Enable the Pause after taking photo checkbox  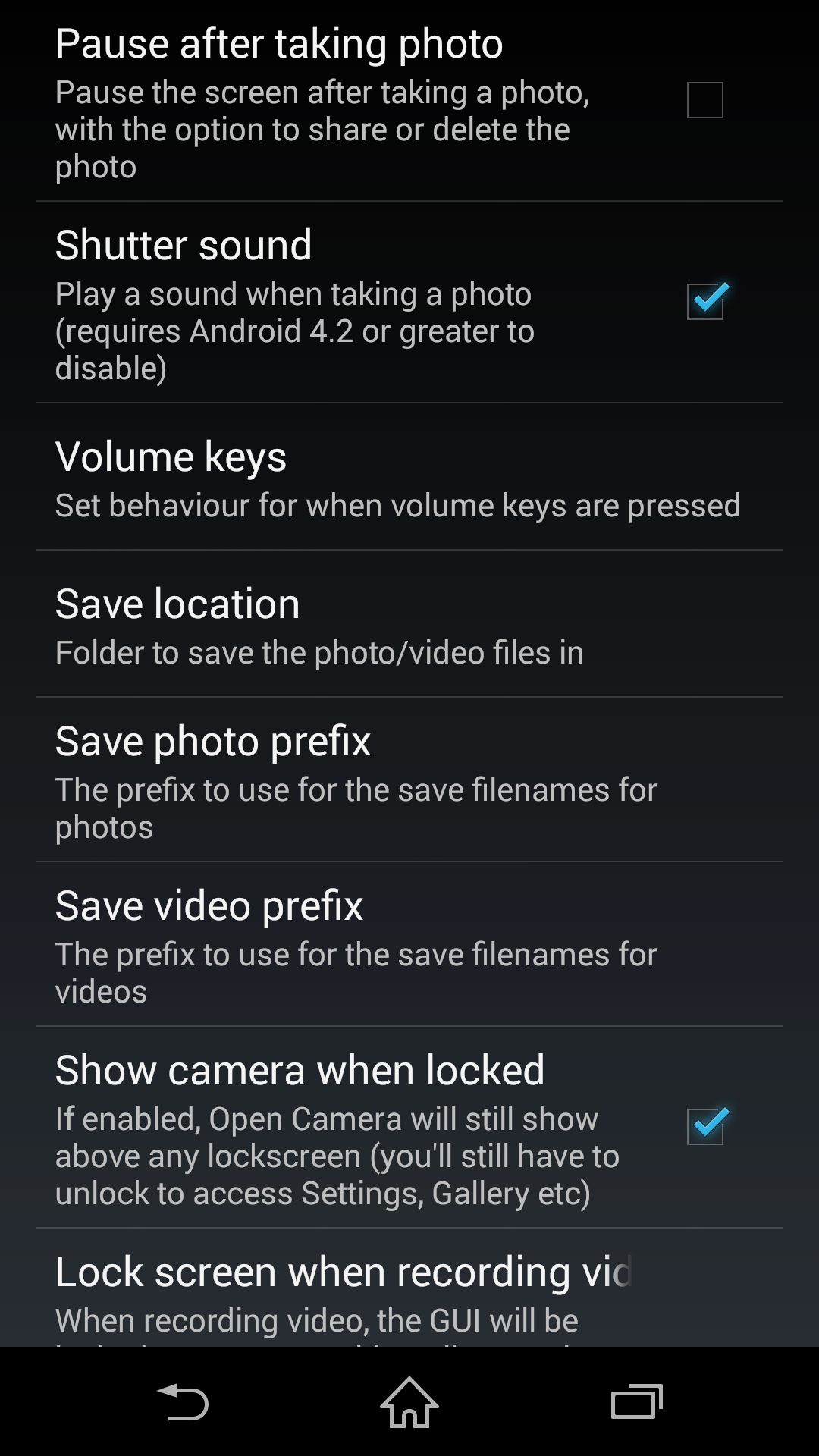pyautogui.click(x=704, y=100)
